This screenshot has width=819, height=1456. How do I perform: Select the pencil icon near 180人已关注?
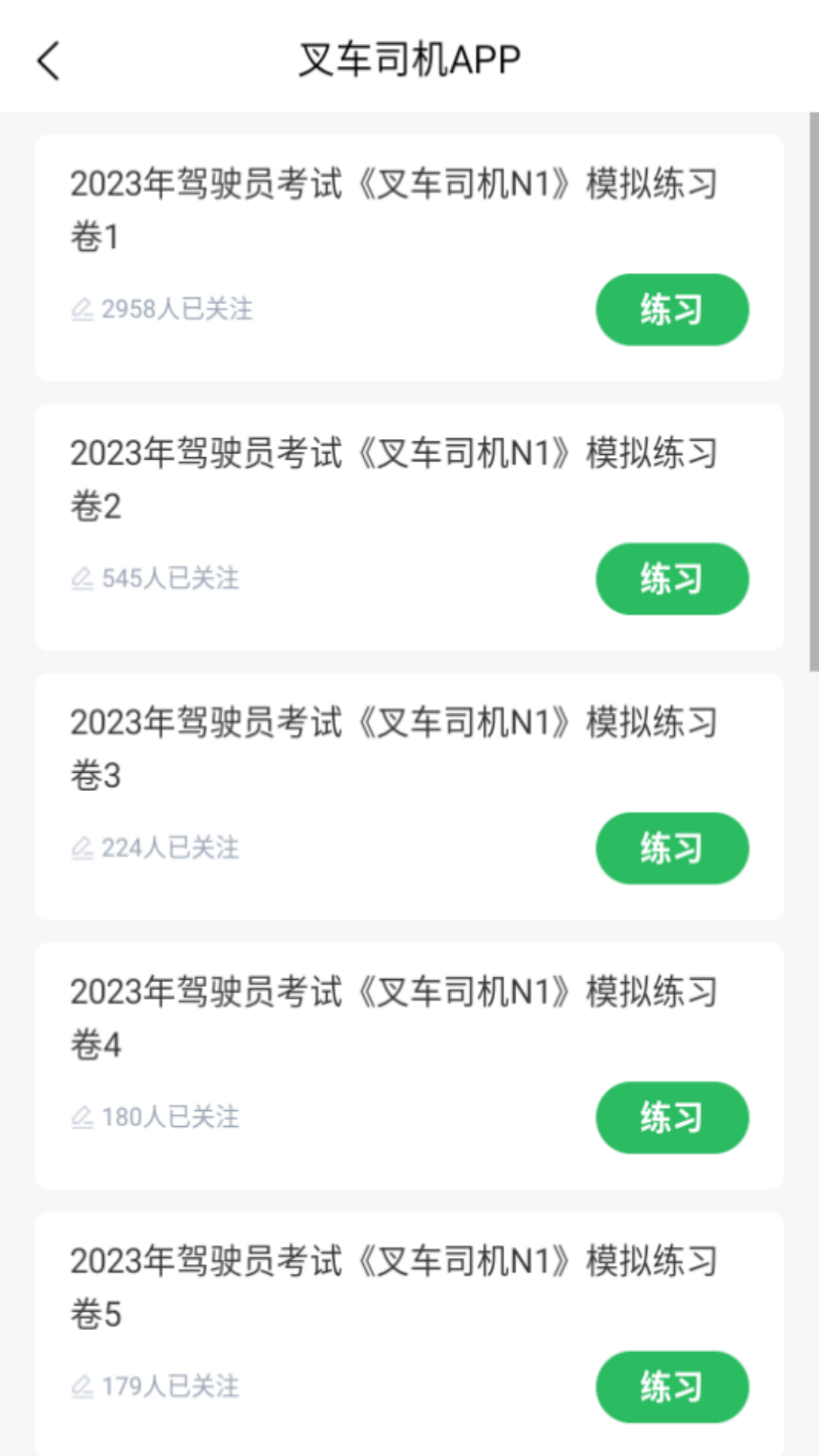coord(83,1117)
